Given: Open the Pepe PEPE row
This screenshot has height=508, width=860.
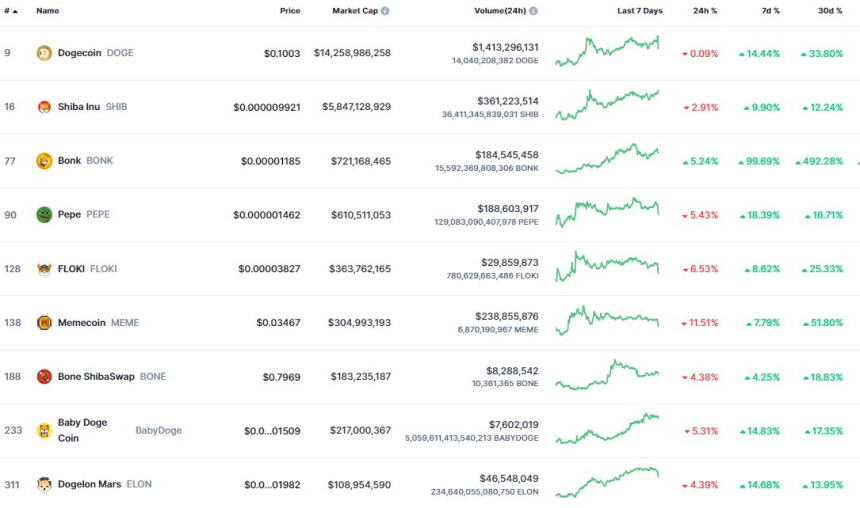Looking at the screenshot, I should (70, 215).
